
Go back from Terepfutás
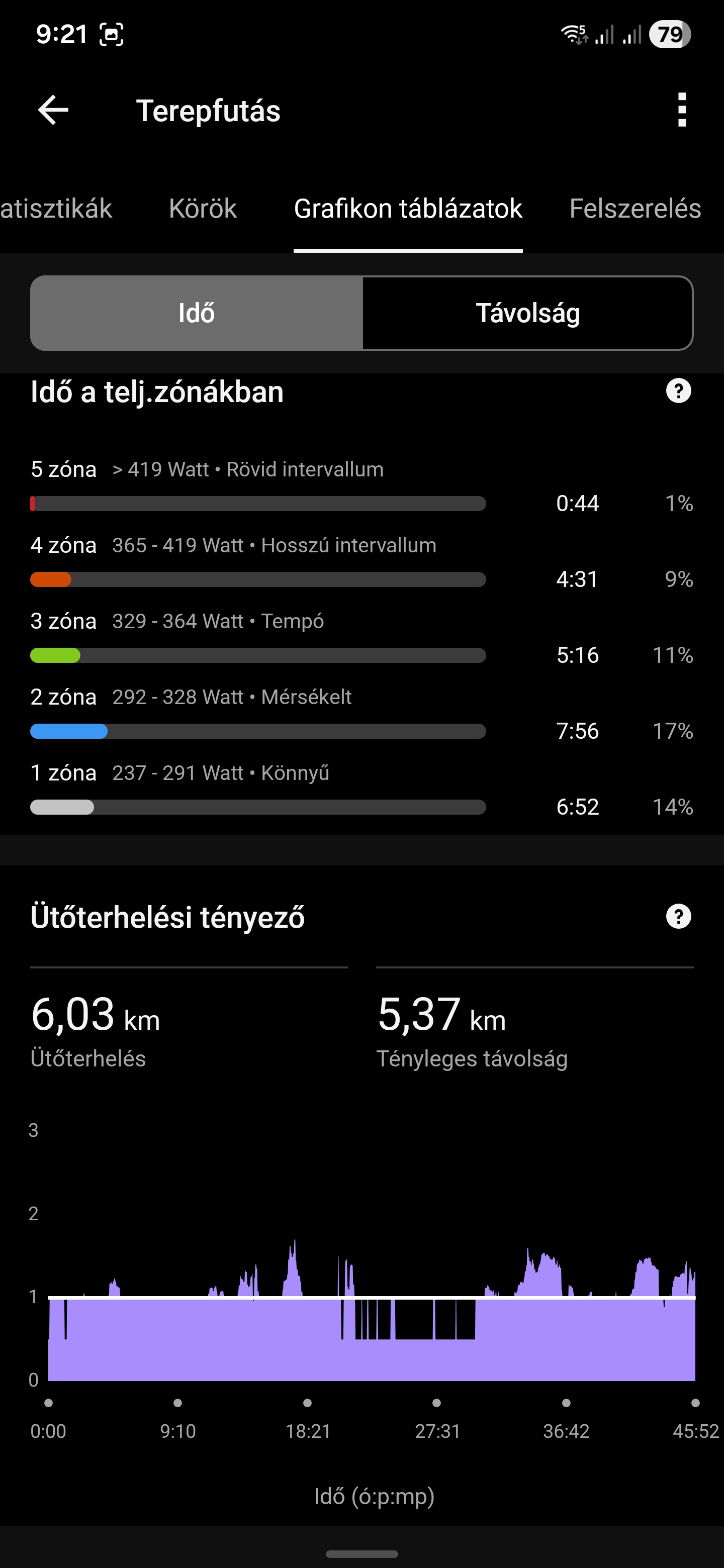coord(53,110)
